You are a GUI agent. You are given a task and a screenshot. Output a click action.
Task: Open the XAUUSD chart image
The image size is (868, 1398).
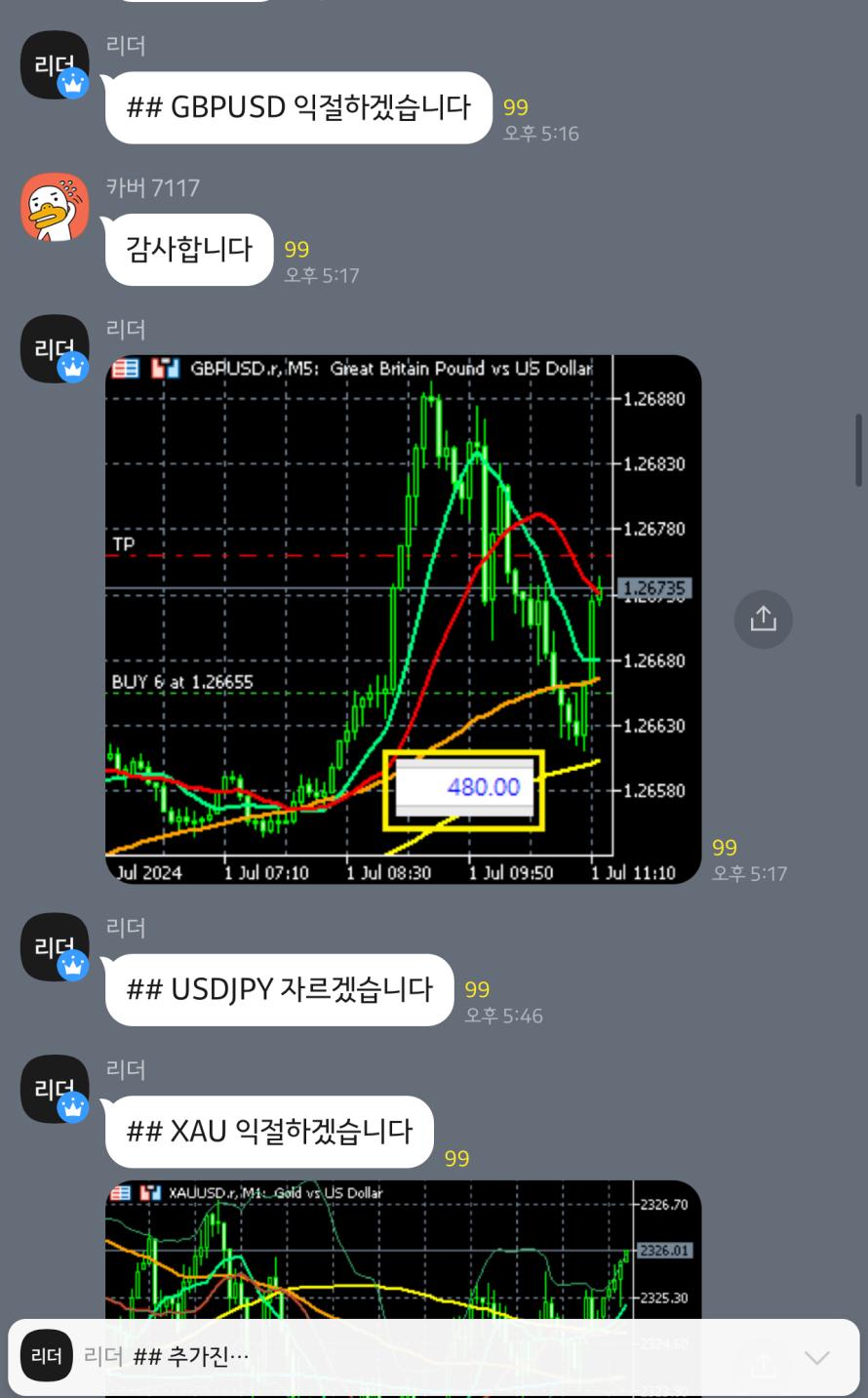pos(403,1249)
